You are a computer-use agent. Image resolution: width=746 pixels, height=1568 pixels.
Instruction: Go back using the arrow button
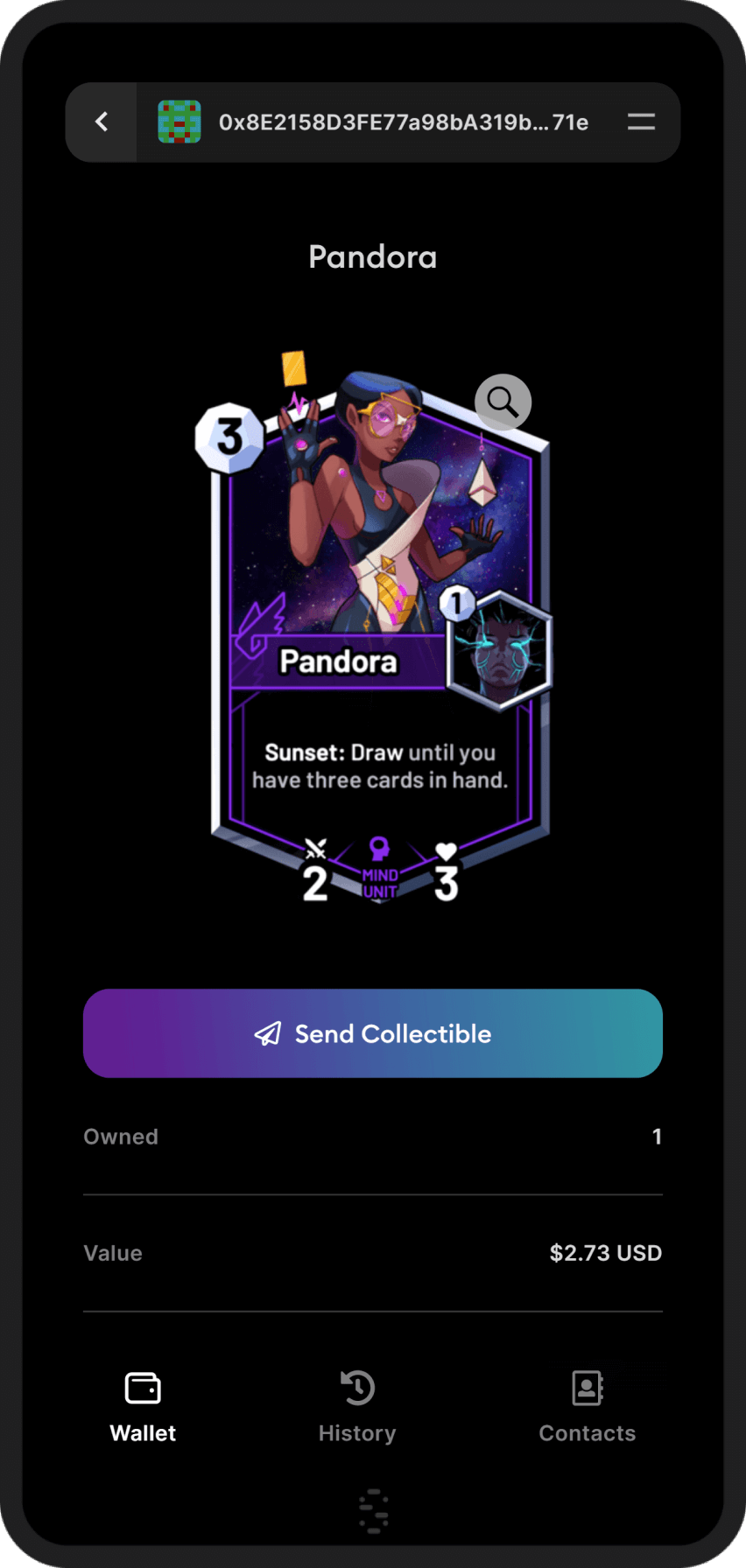(102, 122)
